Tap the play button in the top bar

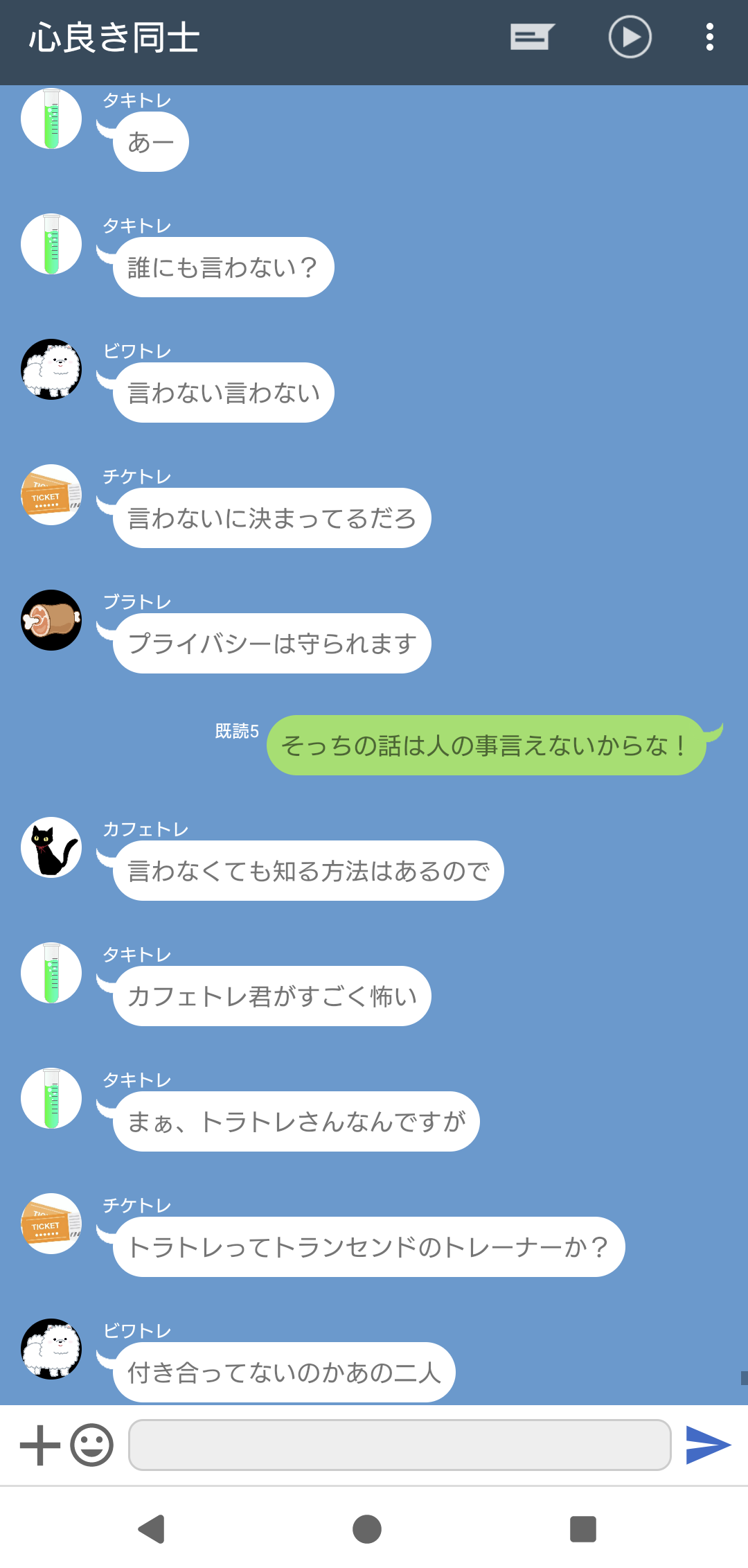[x=630, y=37]
